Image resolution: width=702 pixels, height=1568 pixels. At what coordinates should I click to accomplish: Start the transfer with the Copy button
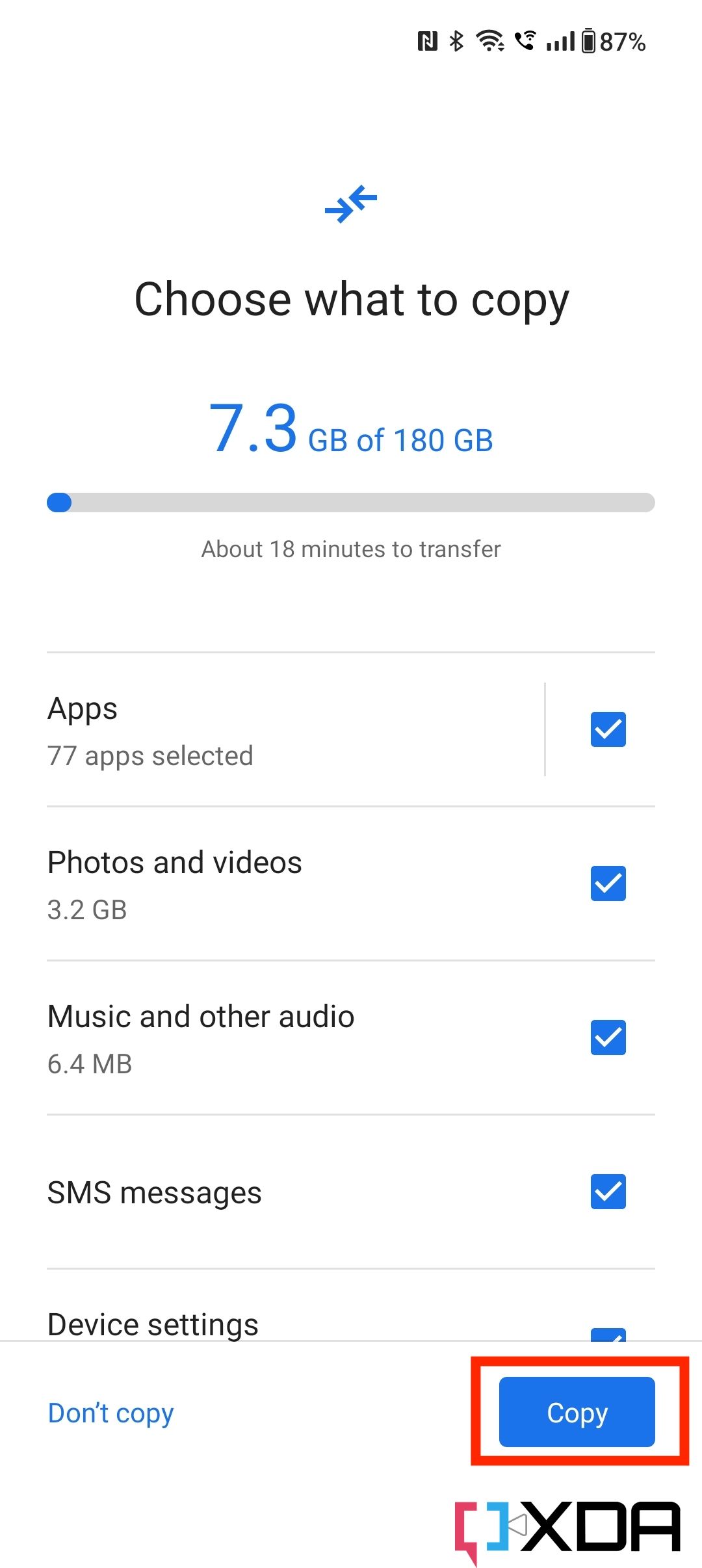[577, 1412]
